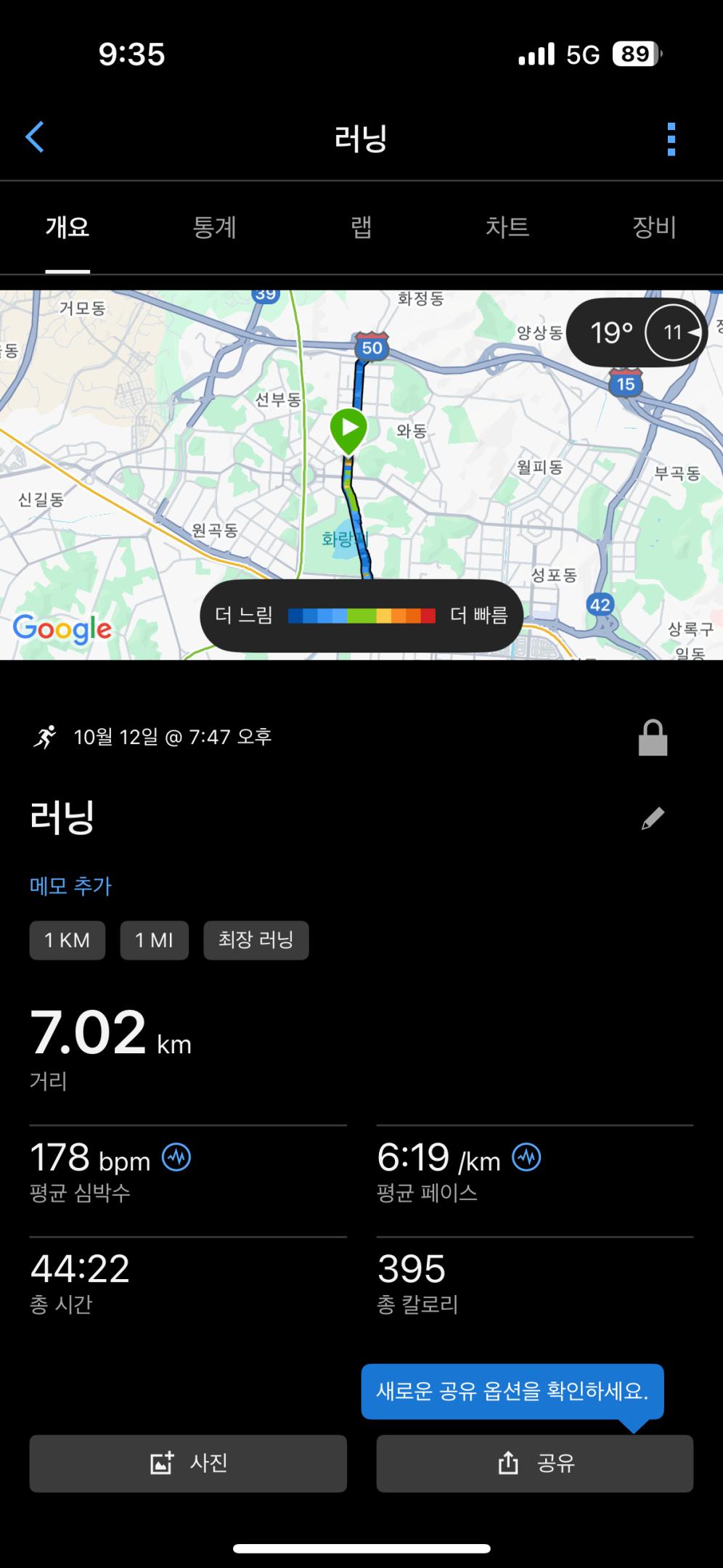The width and height of the screenshot is (723, 1568).
Task: Select the 1 MI record chip
Action: coord(154,940)
